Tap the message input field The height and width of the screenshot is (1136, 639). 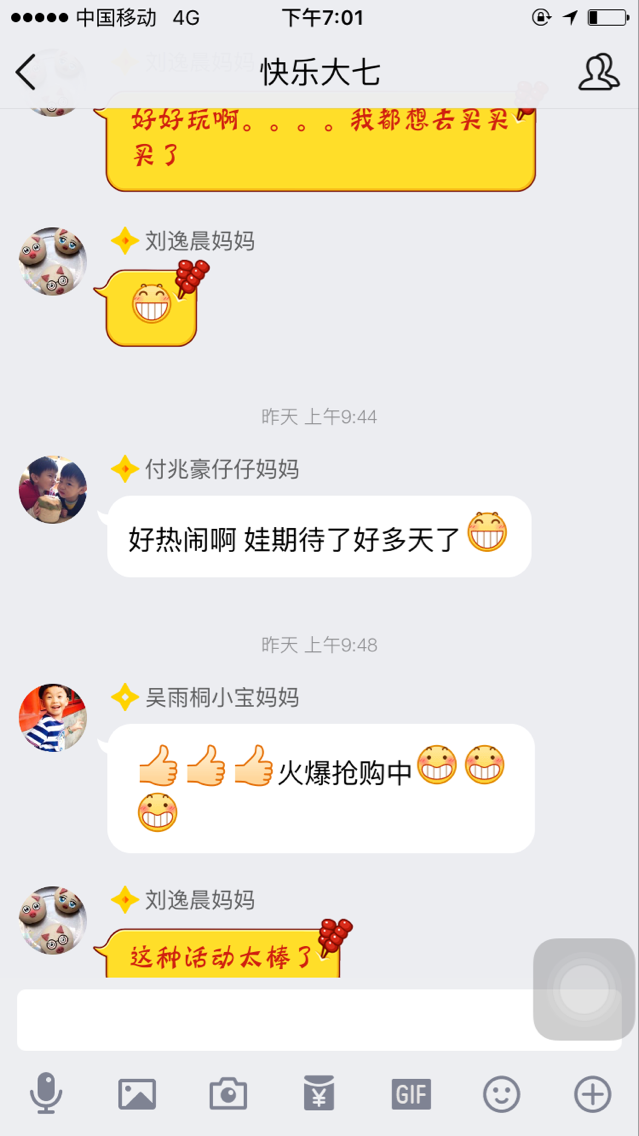coord(270,1020)
